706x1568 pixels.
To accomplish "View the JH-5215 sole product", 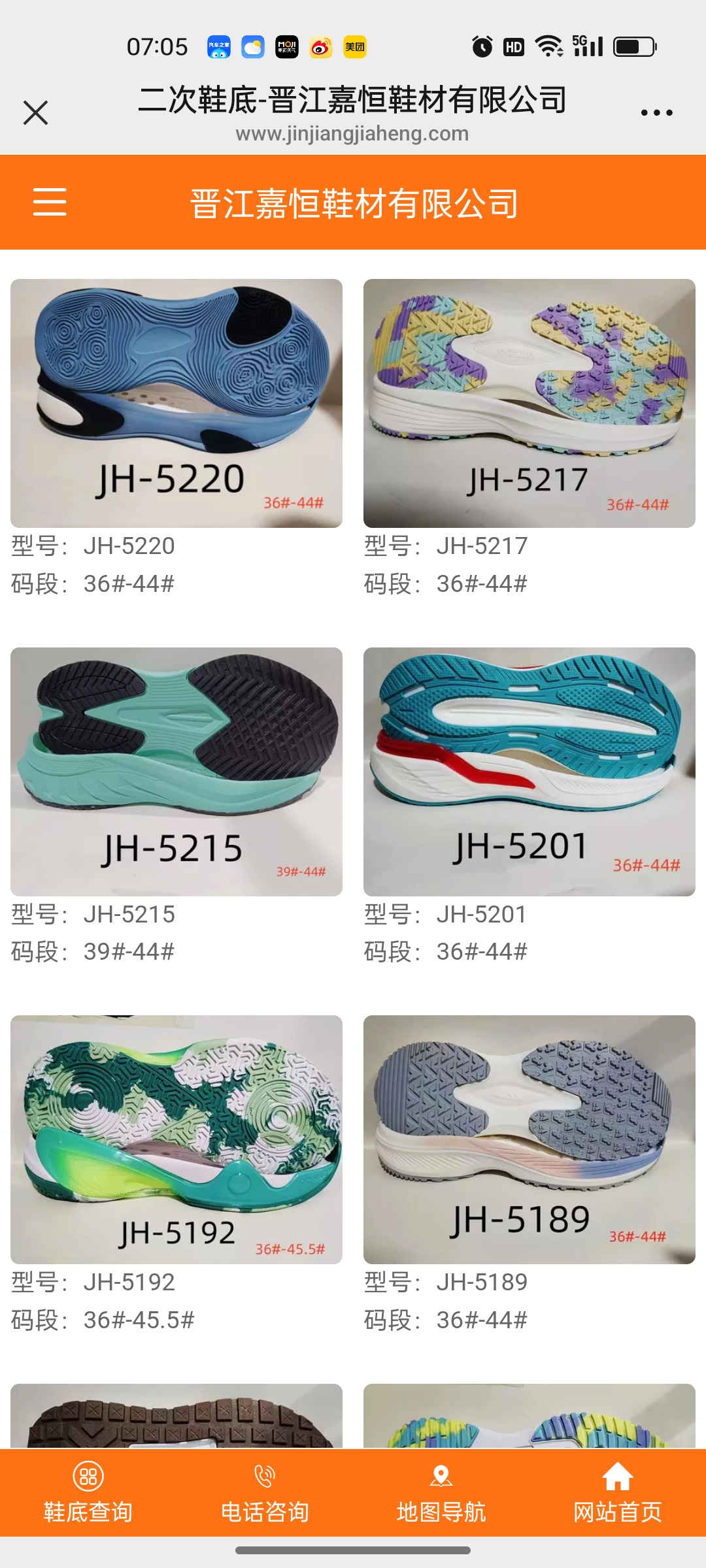I will click(176, 772).
